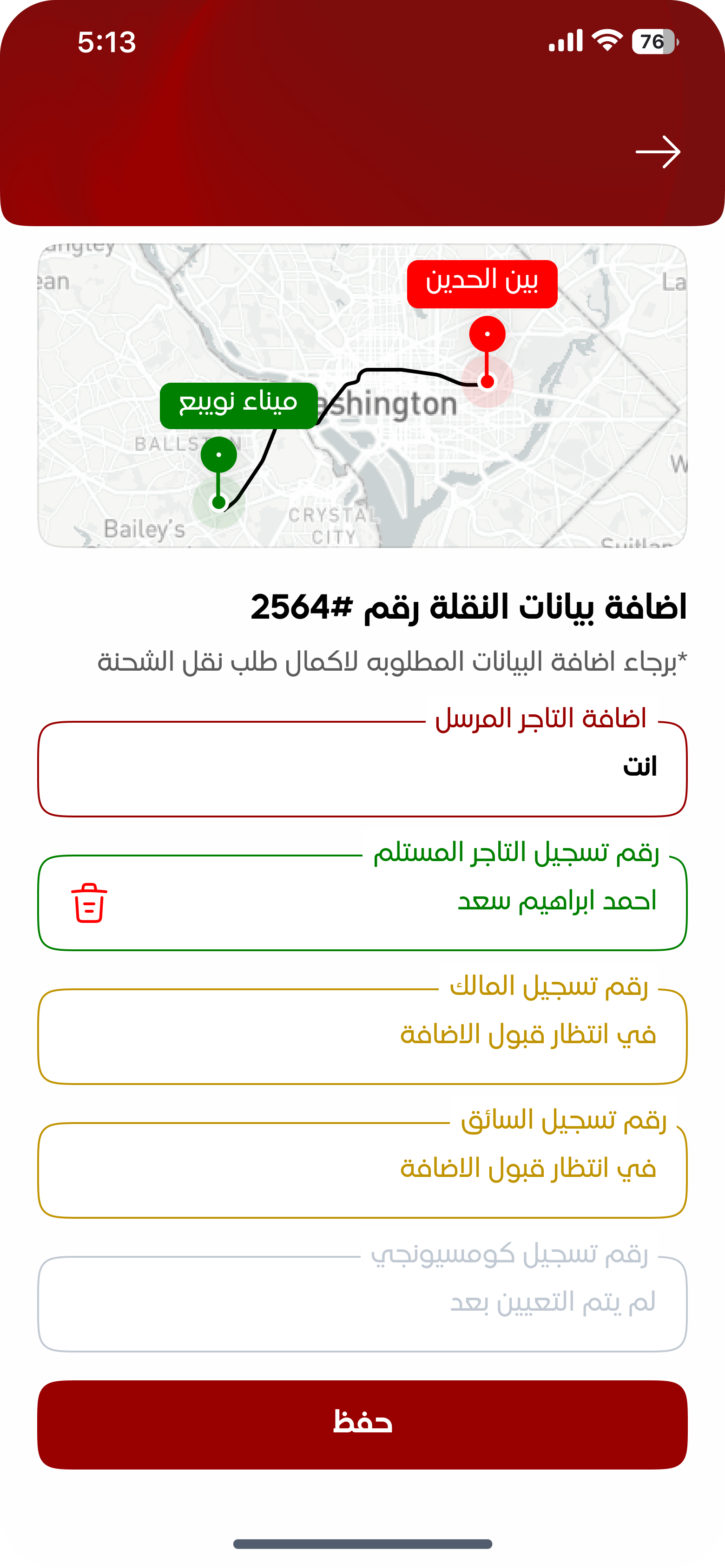Select the رقم تسجيل السائق field
The width and height of the screenshot is (725, 1568).
(x=362, y=1170)
